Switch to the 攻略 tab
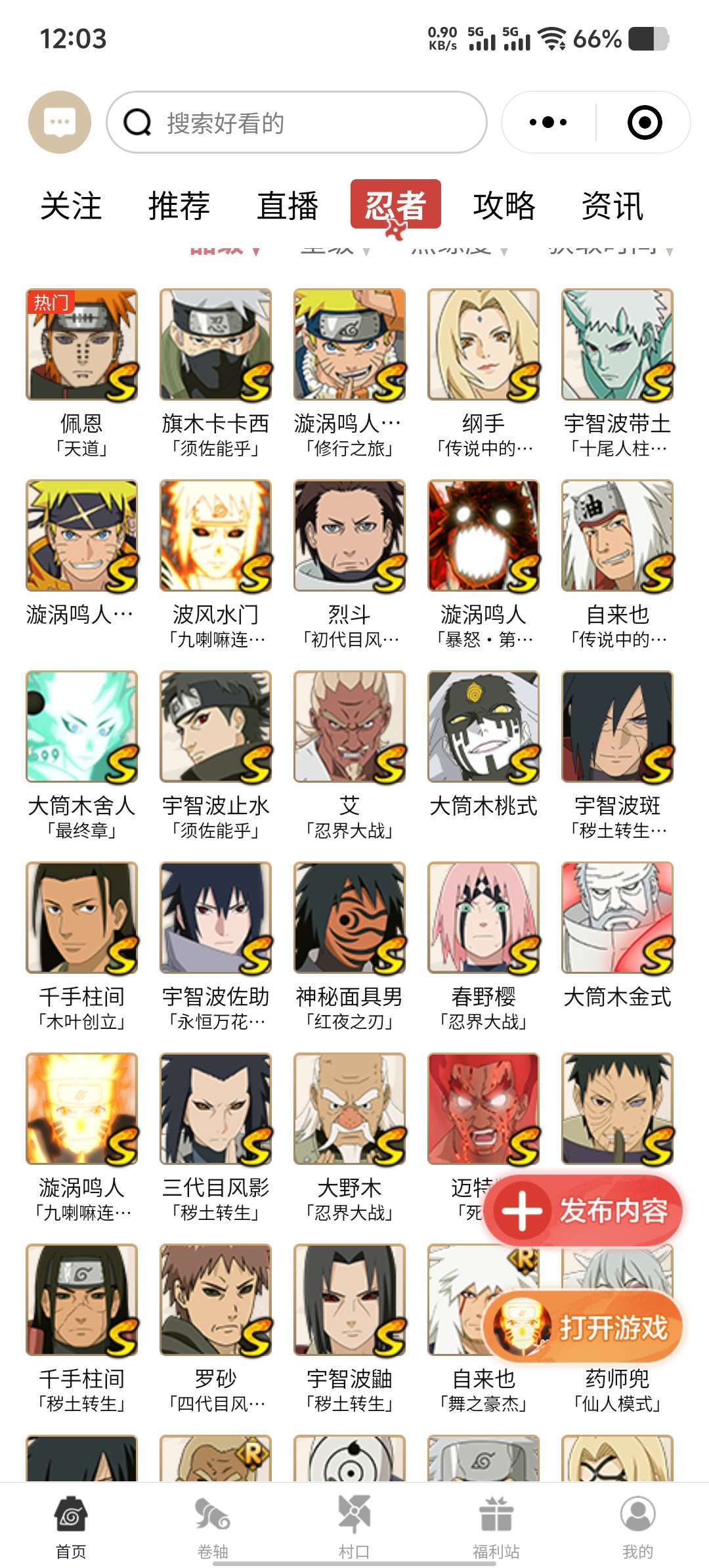 coord(504,206)
